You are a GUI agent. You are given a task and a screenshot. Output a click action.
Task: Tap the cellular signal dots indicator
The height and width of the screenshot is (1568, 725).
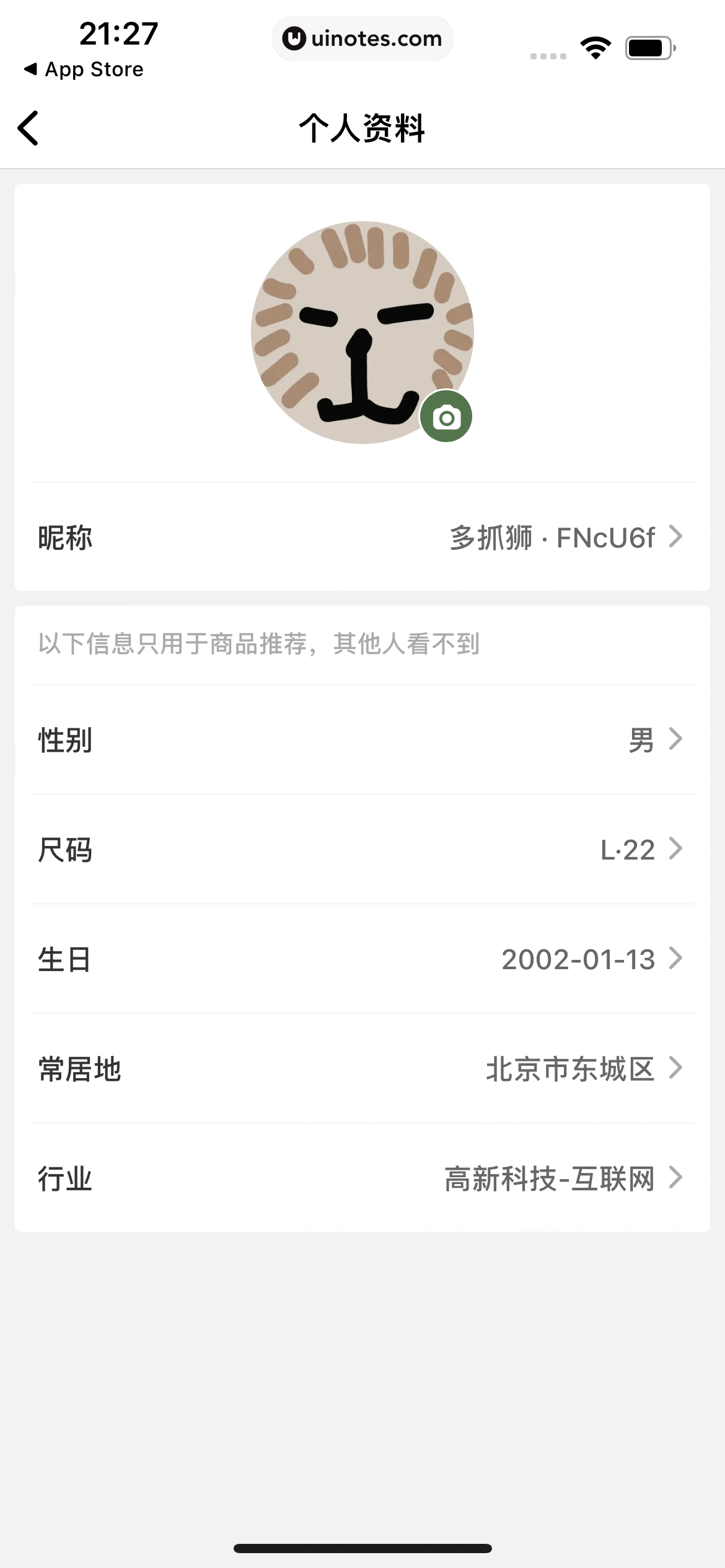[x=547, y=56]
